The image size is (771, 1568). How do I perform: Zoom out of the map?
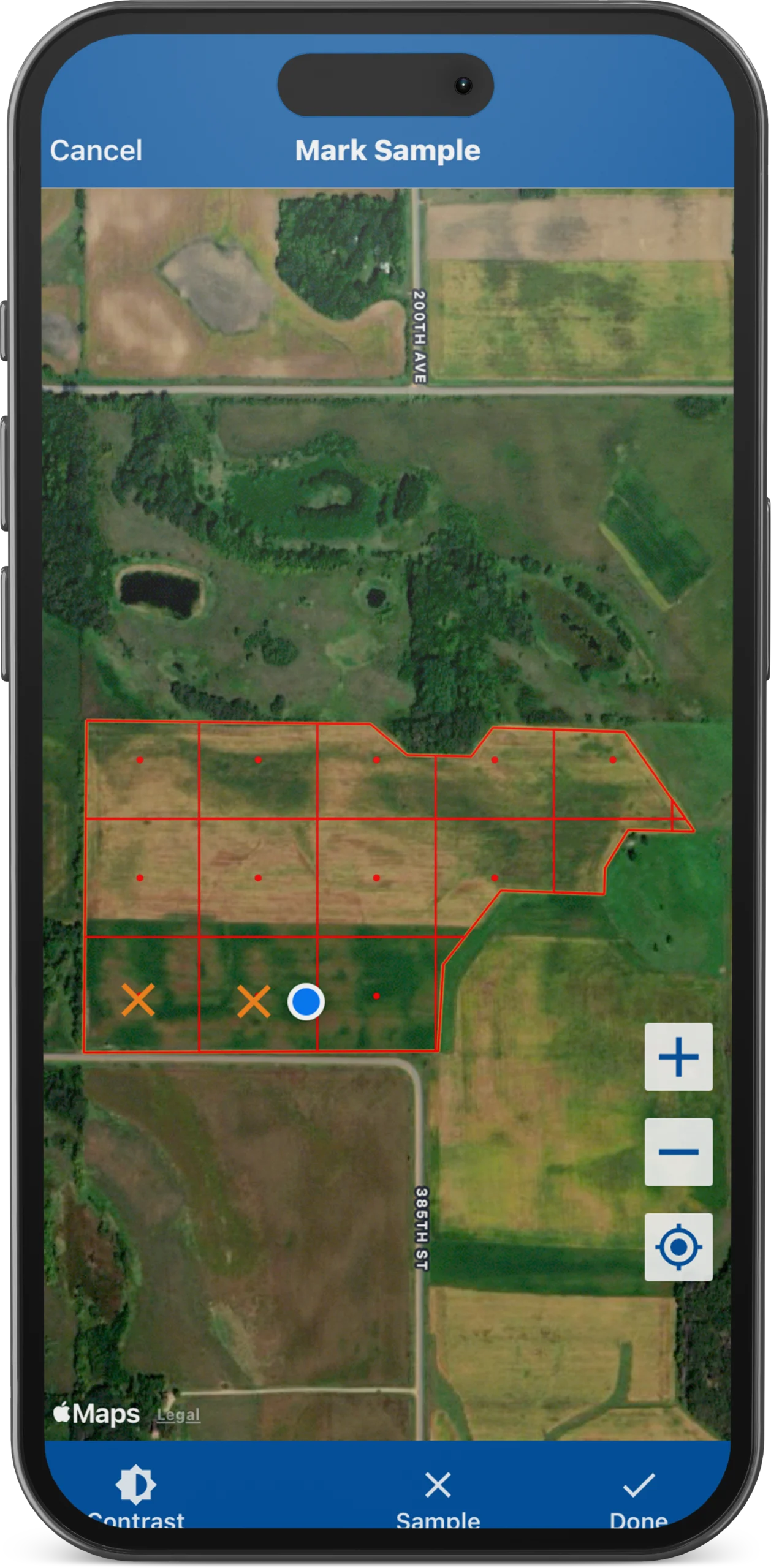pyautogui.click(x=678, y=1151)
